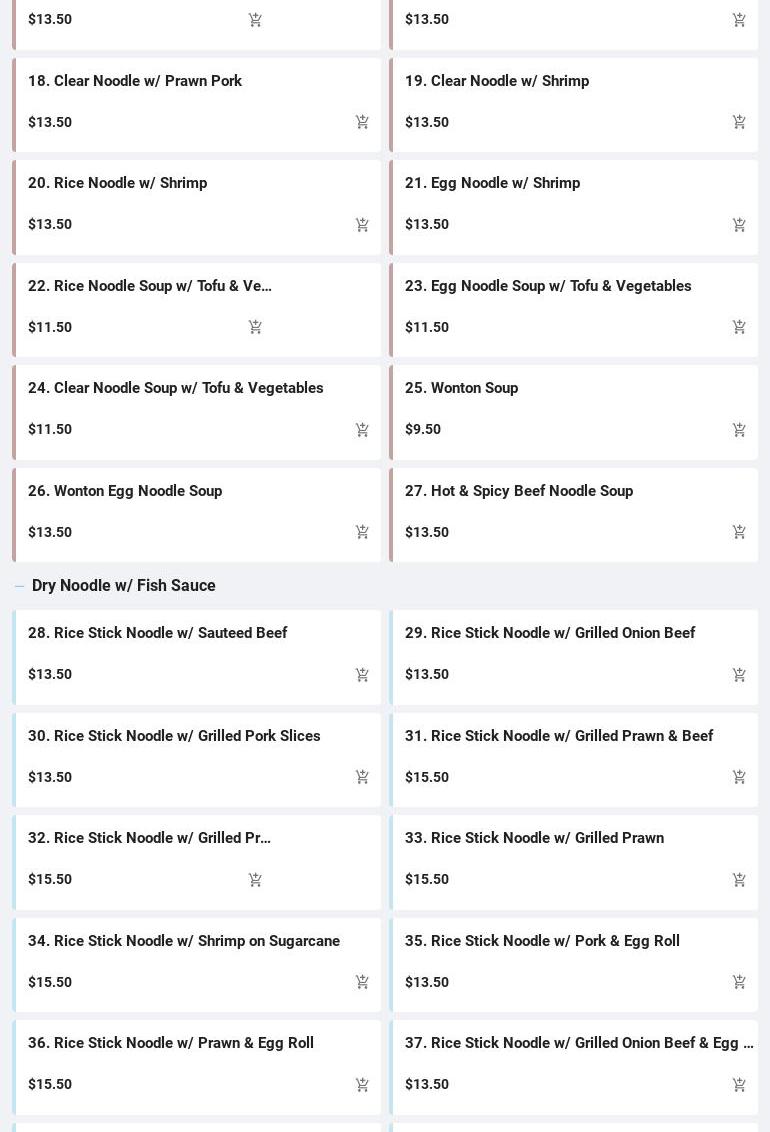
Task: Add item 37 Grilled Onion Beef & Egg to cart
Action: 739,1085
